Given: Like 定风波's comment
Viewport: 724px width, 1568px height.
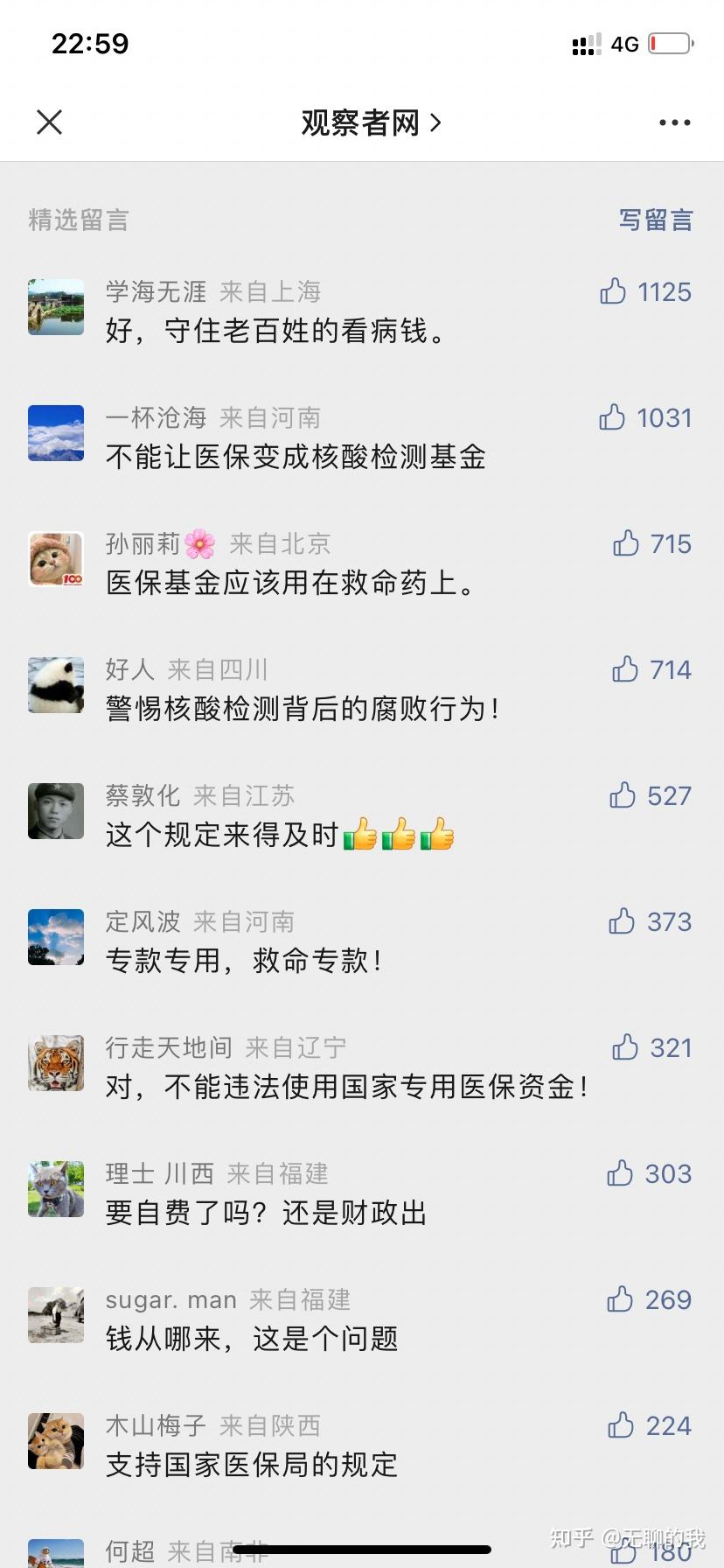Looking at the screenshot, I should pos(623,921).
